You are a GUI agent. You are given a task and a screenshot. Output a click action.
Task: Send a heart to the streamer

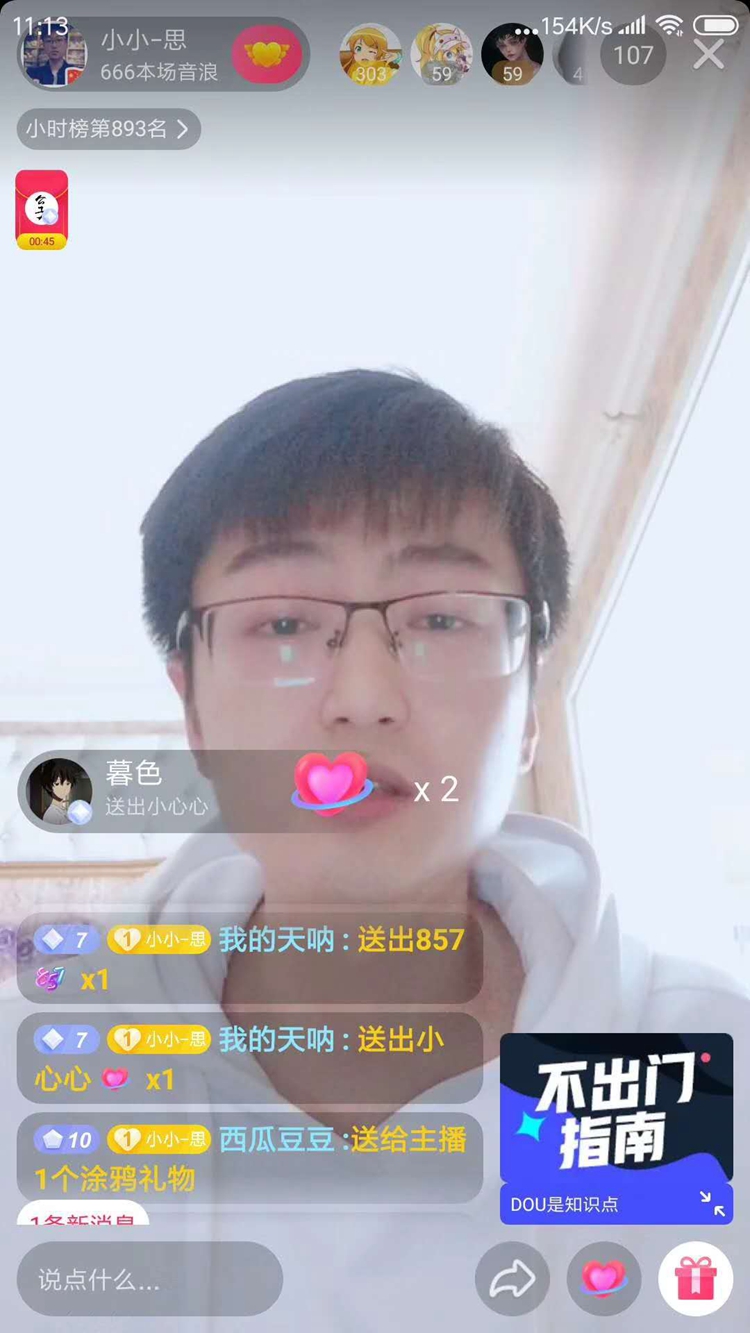tap(603, 1279)
